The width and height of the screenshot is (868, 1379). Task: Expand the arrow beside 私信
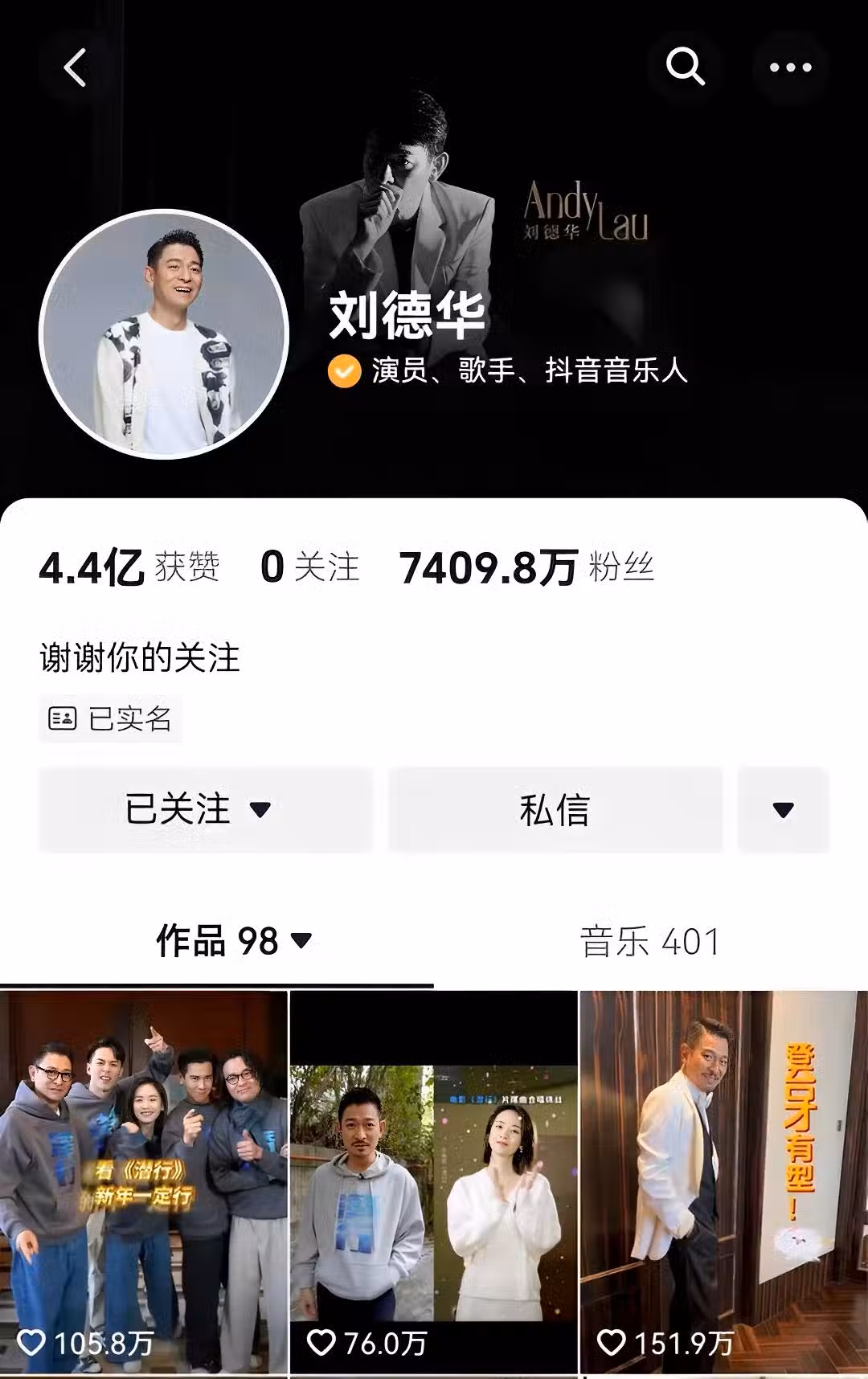click(783, 809)
